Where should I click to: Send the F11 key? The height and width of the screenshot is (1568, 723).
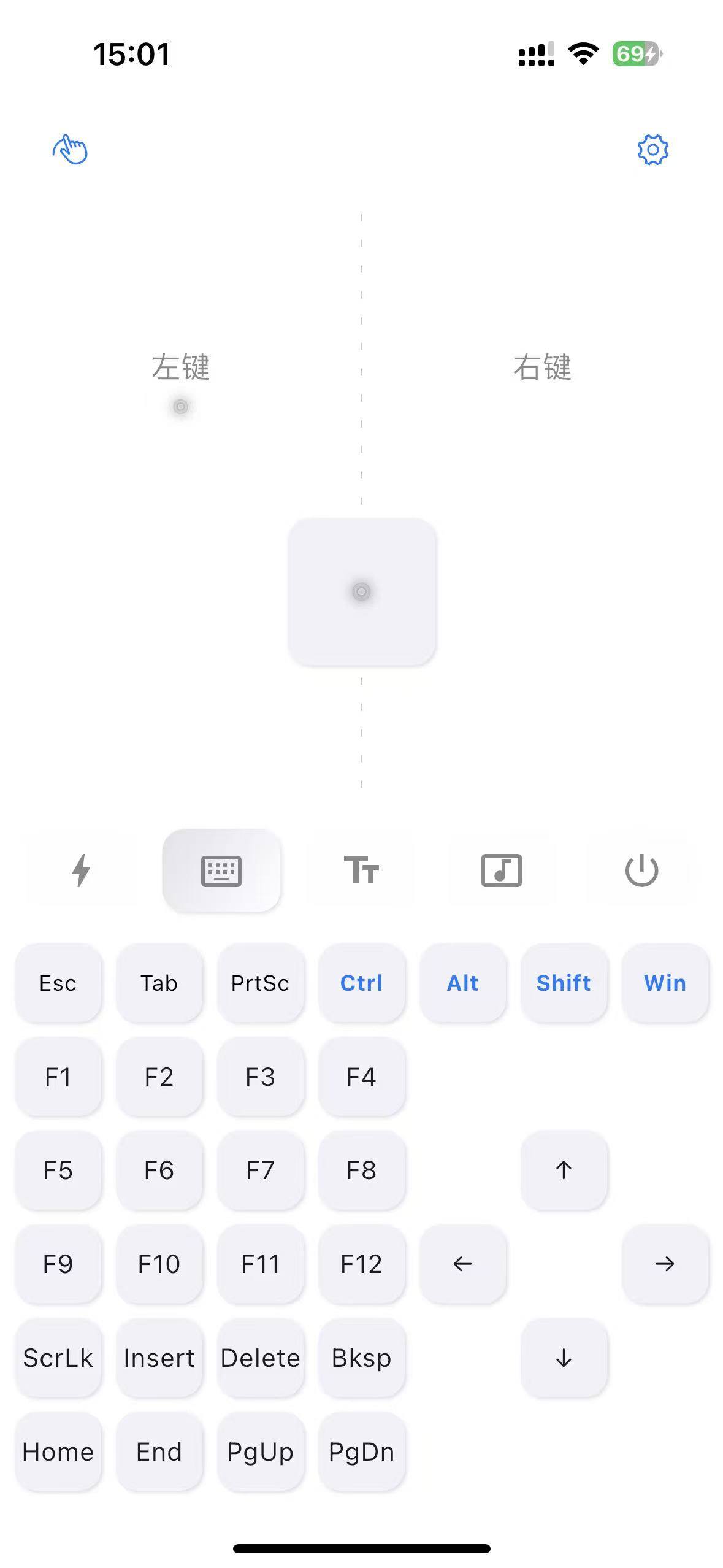[x=260, y=1264]
